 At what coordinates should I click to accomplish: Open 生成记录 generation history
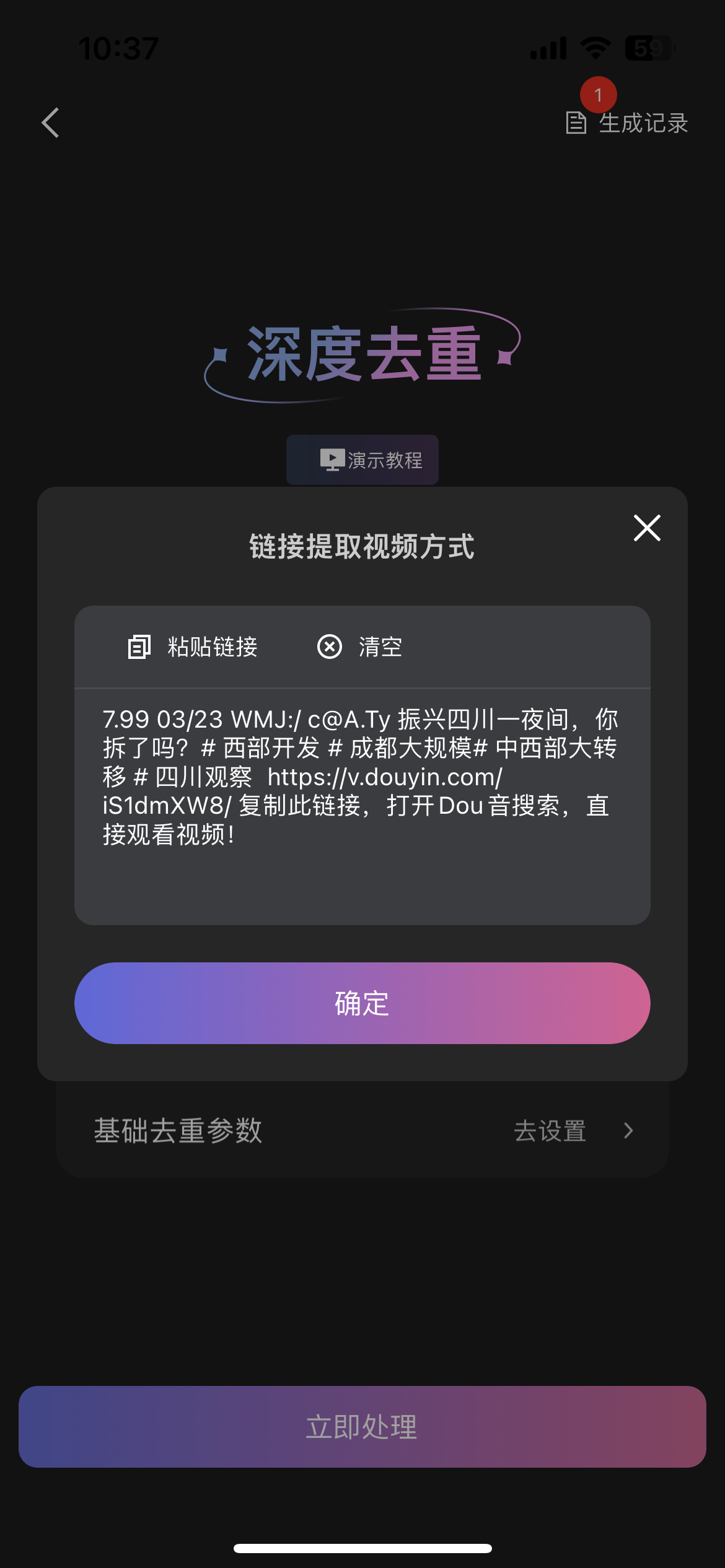(x=627, y=123)
